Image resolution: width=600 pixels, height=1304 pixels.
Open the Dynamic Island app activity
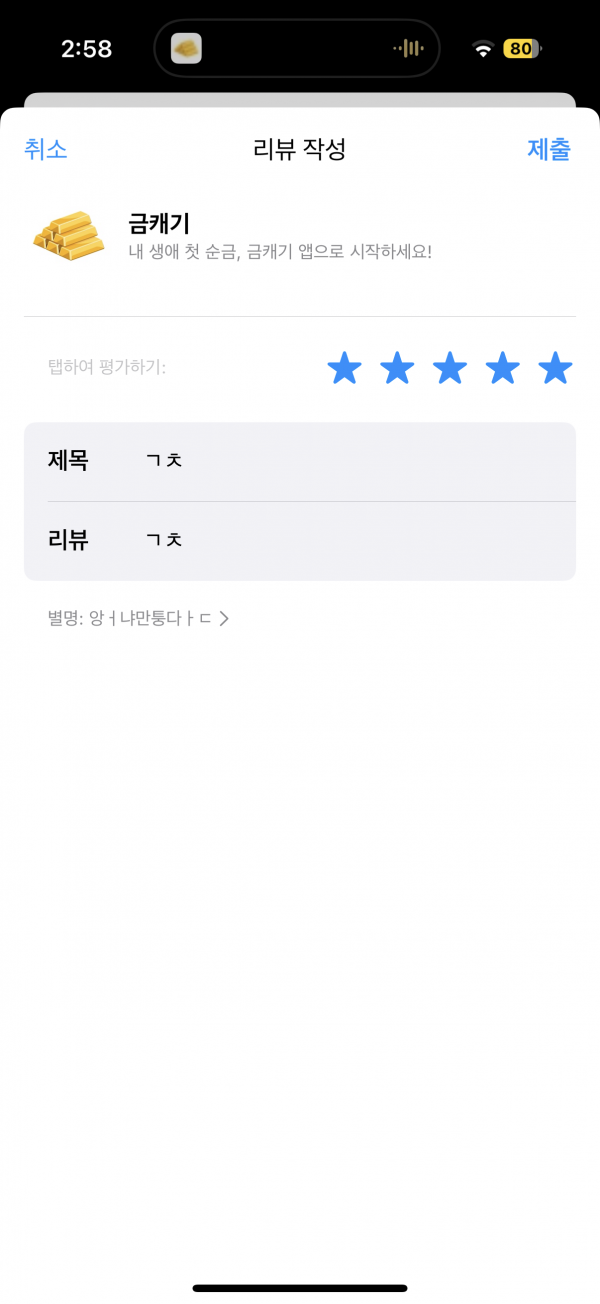(x=297, y=48)
